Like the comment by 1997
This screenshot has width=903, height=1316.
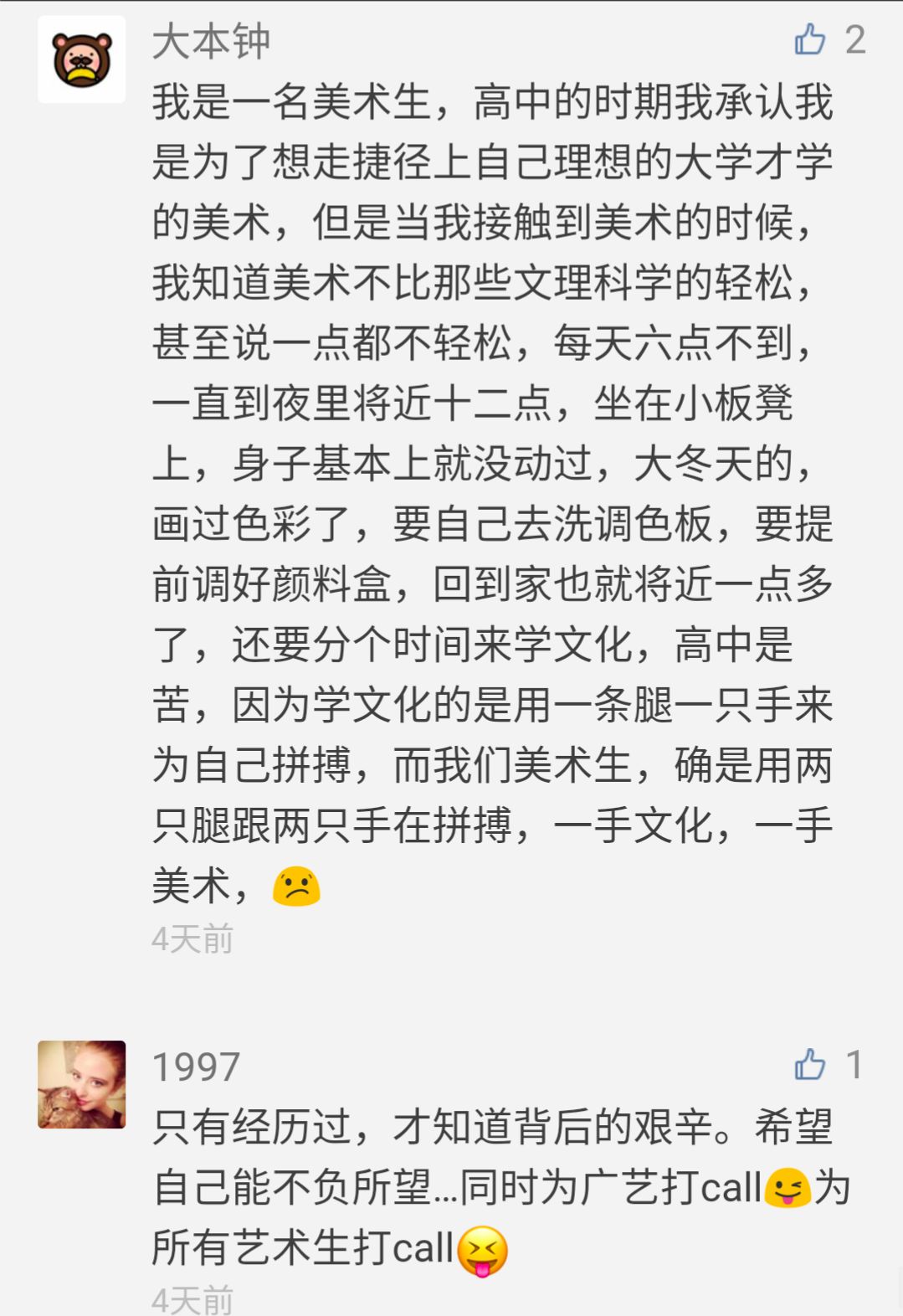[810, 1064]
